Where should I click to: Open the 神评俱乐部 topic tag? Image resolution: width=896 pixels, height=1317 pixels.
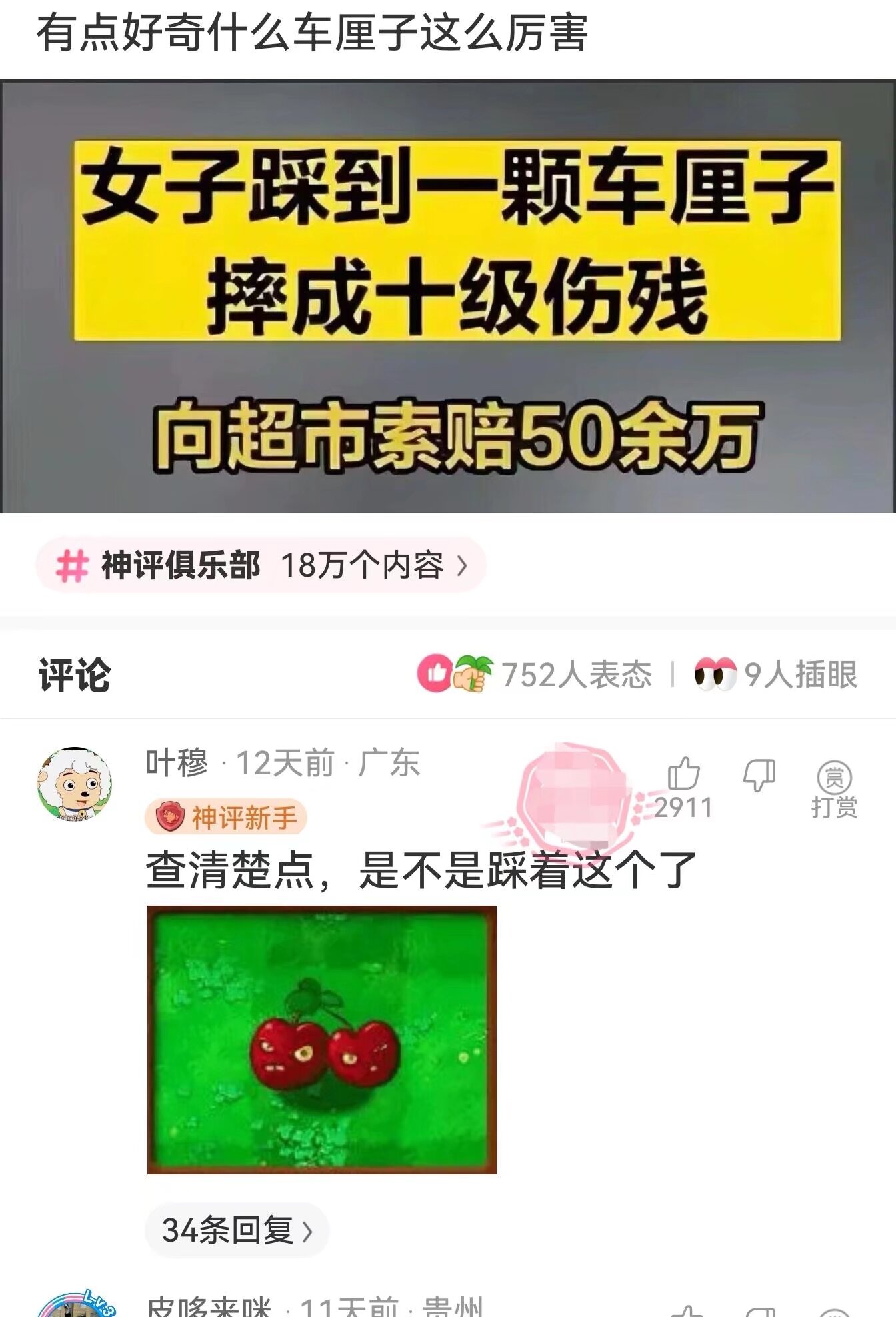coord(261,565)
